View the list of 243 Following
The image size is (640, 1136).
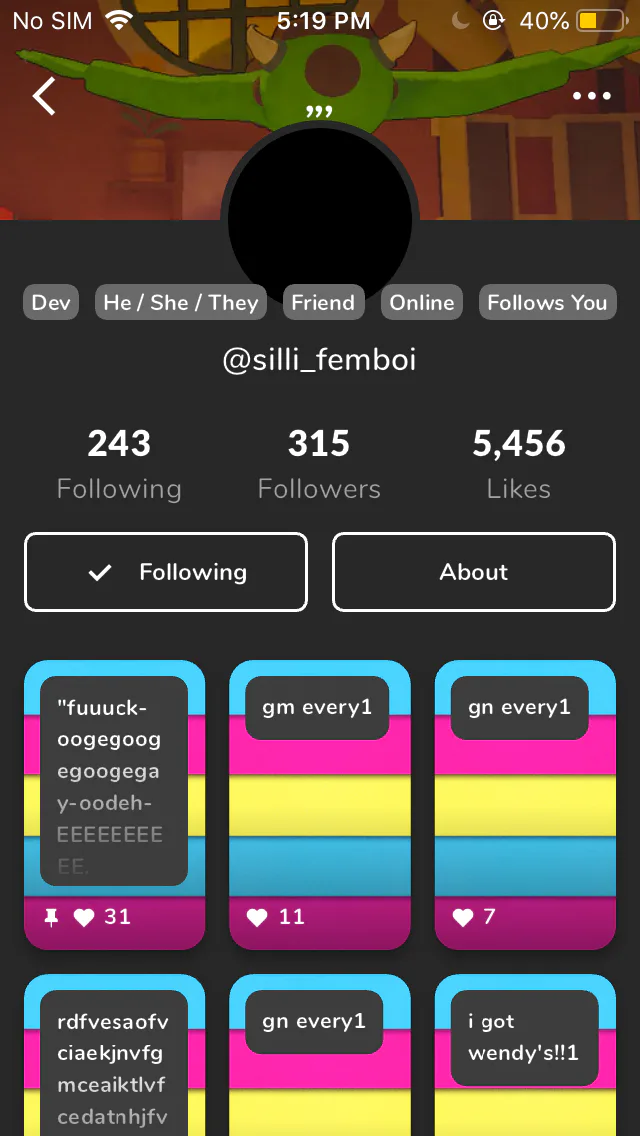click(119, 464)
